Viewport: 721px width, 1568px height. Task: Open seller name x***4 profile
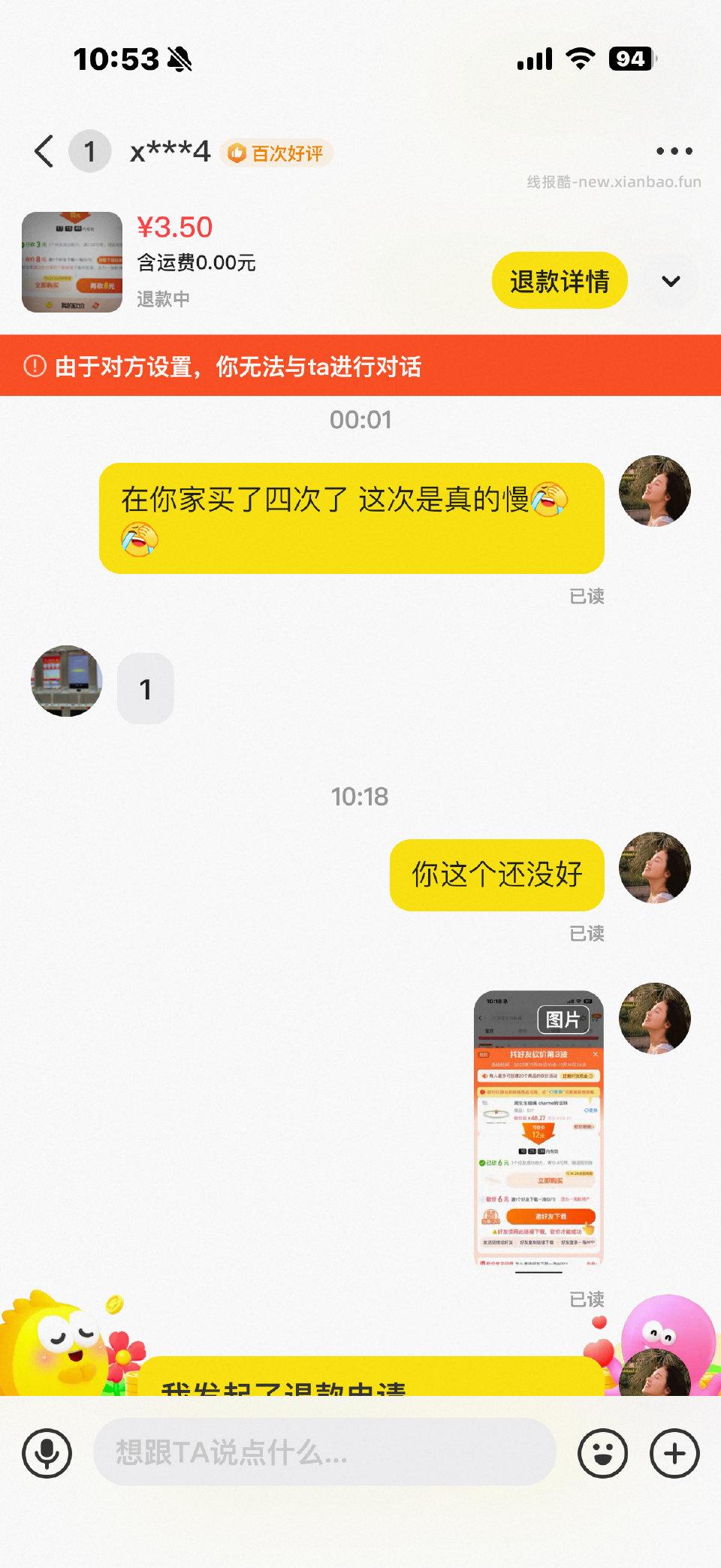pyautogui.click(x=169, y=150)
